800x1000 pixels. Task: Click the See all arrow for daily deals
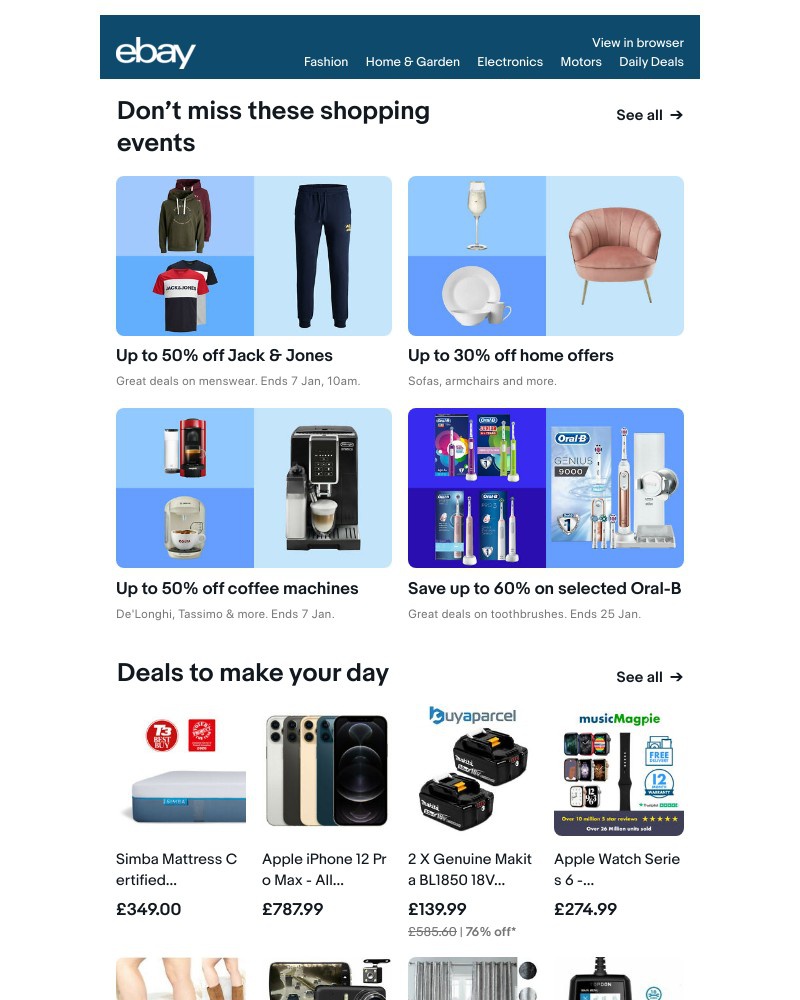[650, 677]
